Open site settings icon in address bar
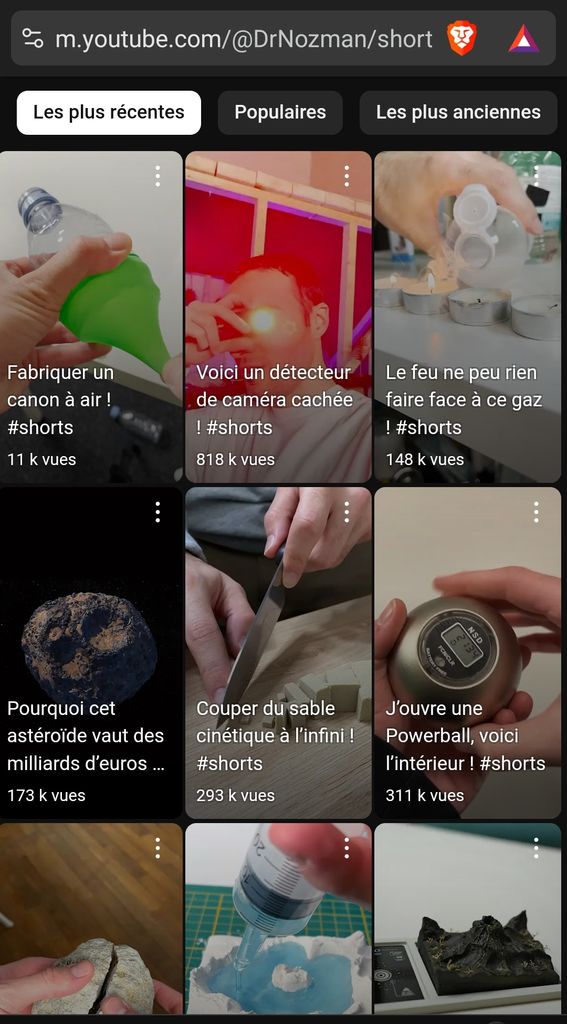This screenshot has height=1024, width=567. (x=33, y=39)
